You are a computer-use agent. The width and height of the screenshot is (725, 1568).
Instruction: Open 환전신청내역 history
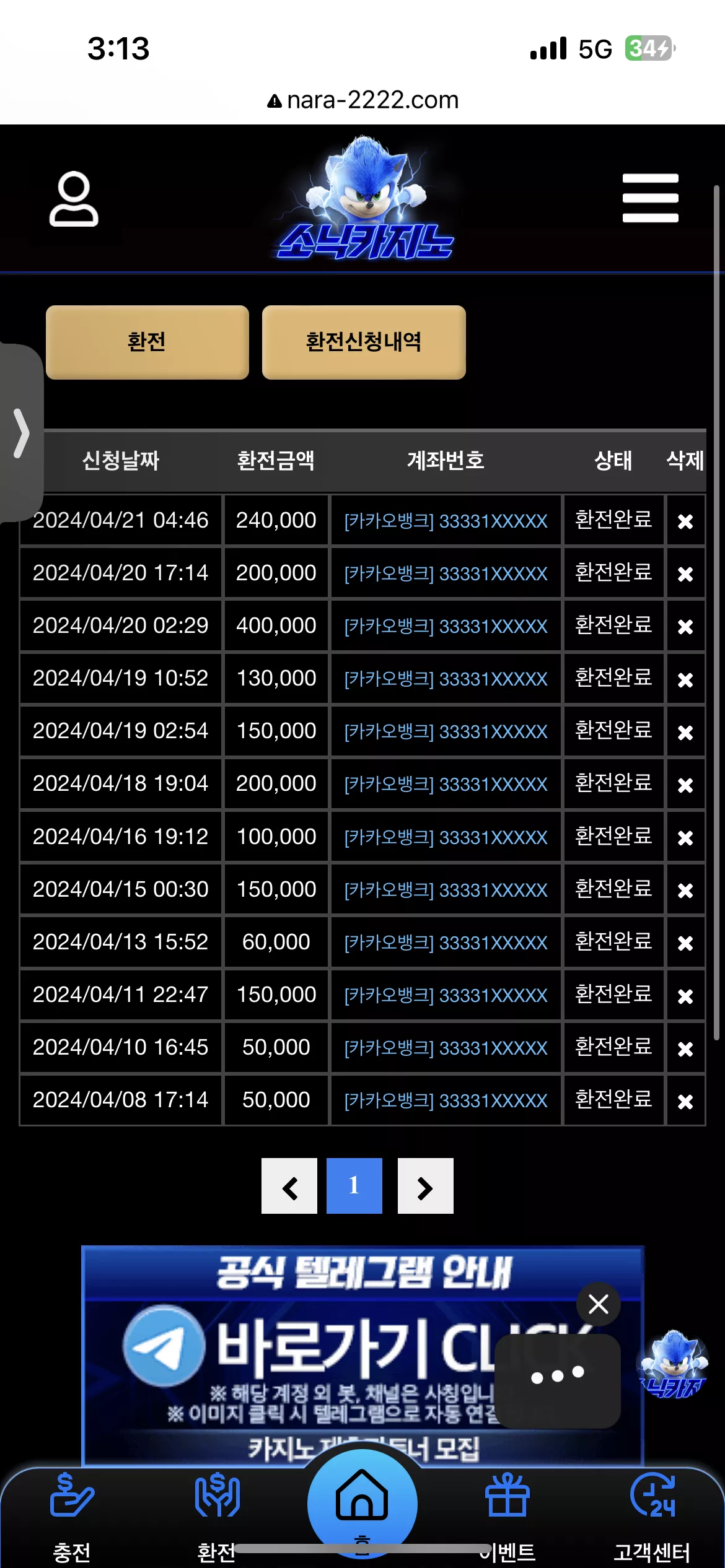364,342
